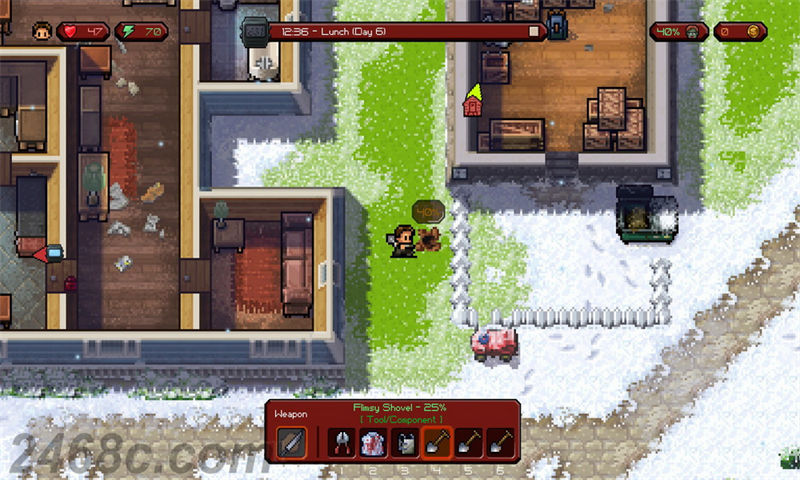
Task: Select the Weapon slot in the hotbar
Action: tap(292, 442)
